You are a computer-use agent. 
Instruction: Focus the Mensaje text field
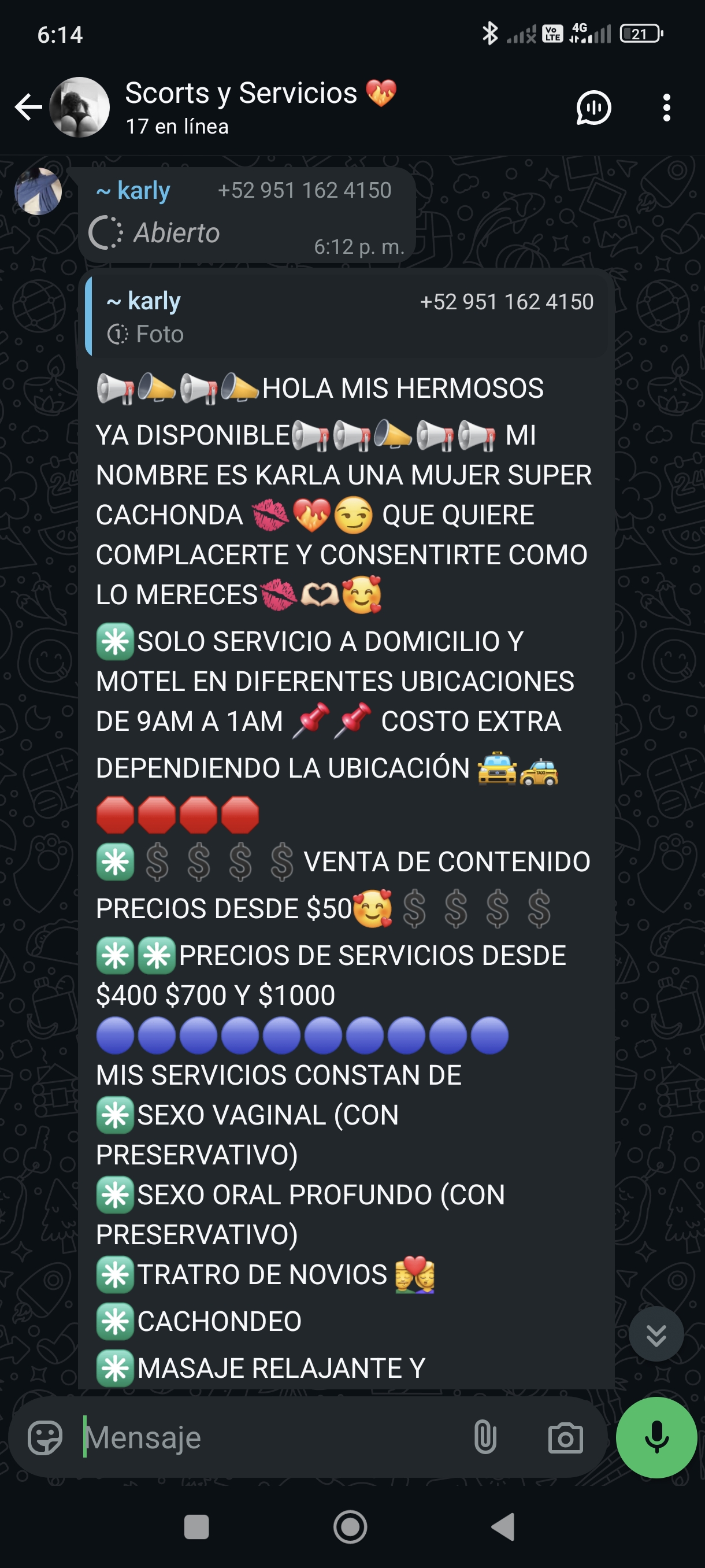[x=268, y=1437]
